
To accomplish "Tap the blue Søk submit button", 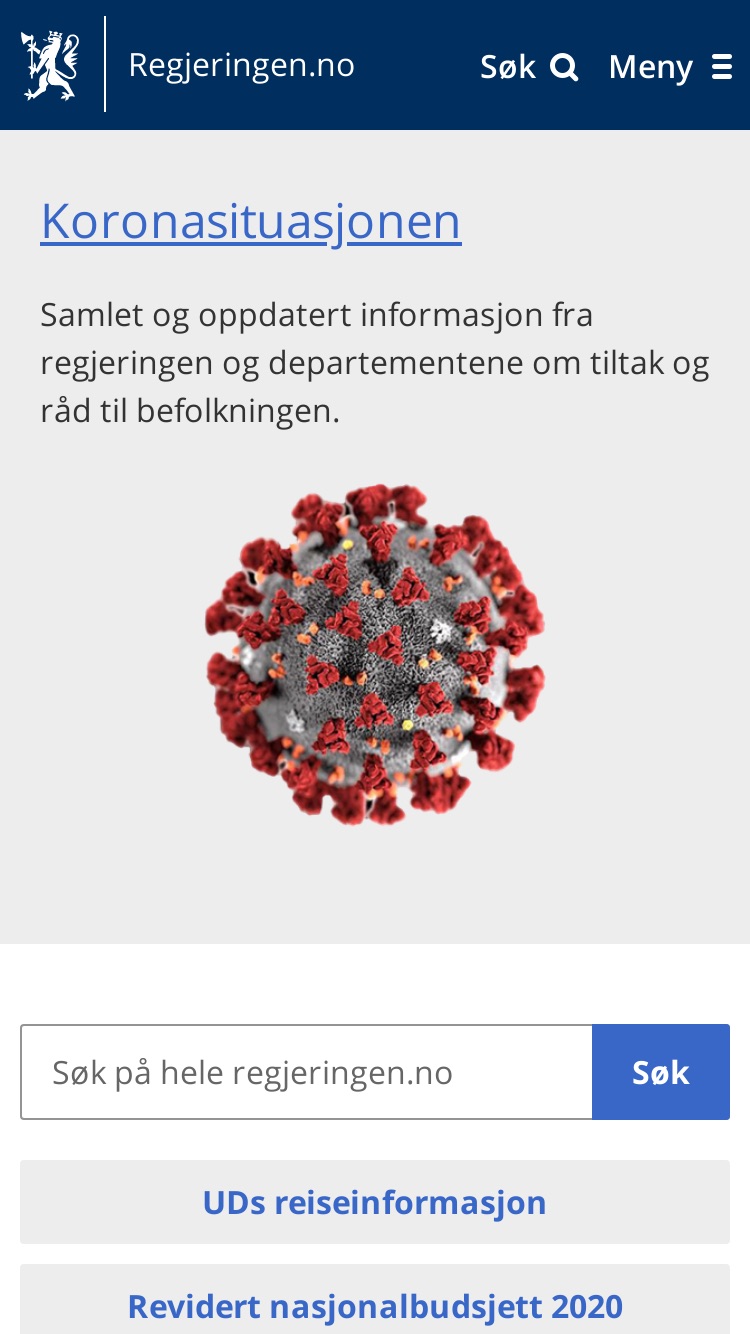I will (x=661, y=1072).
